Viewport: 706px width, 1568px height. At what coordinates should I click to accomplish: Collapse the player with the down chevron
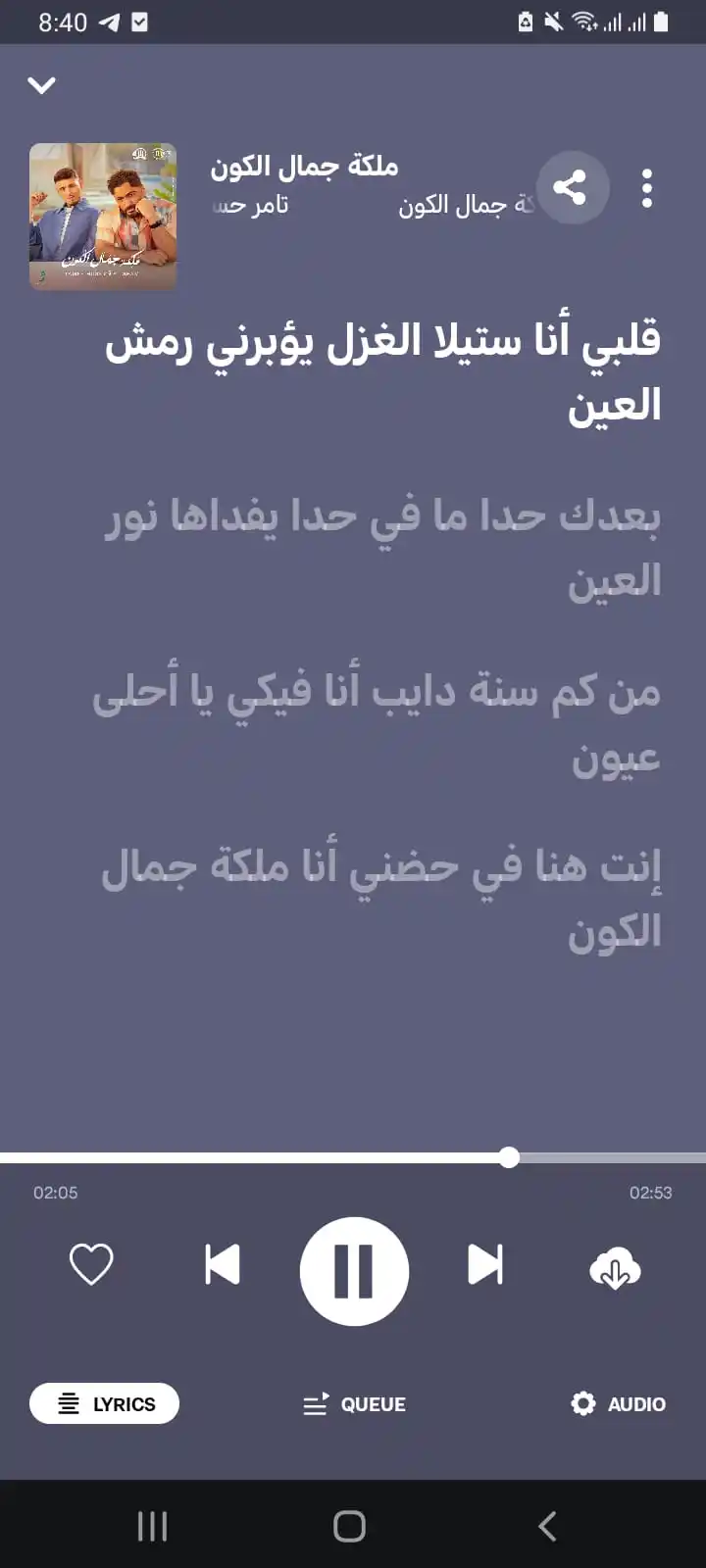[x=41, y=85]
